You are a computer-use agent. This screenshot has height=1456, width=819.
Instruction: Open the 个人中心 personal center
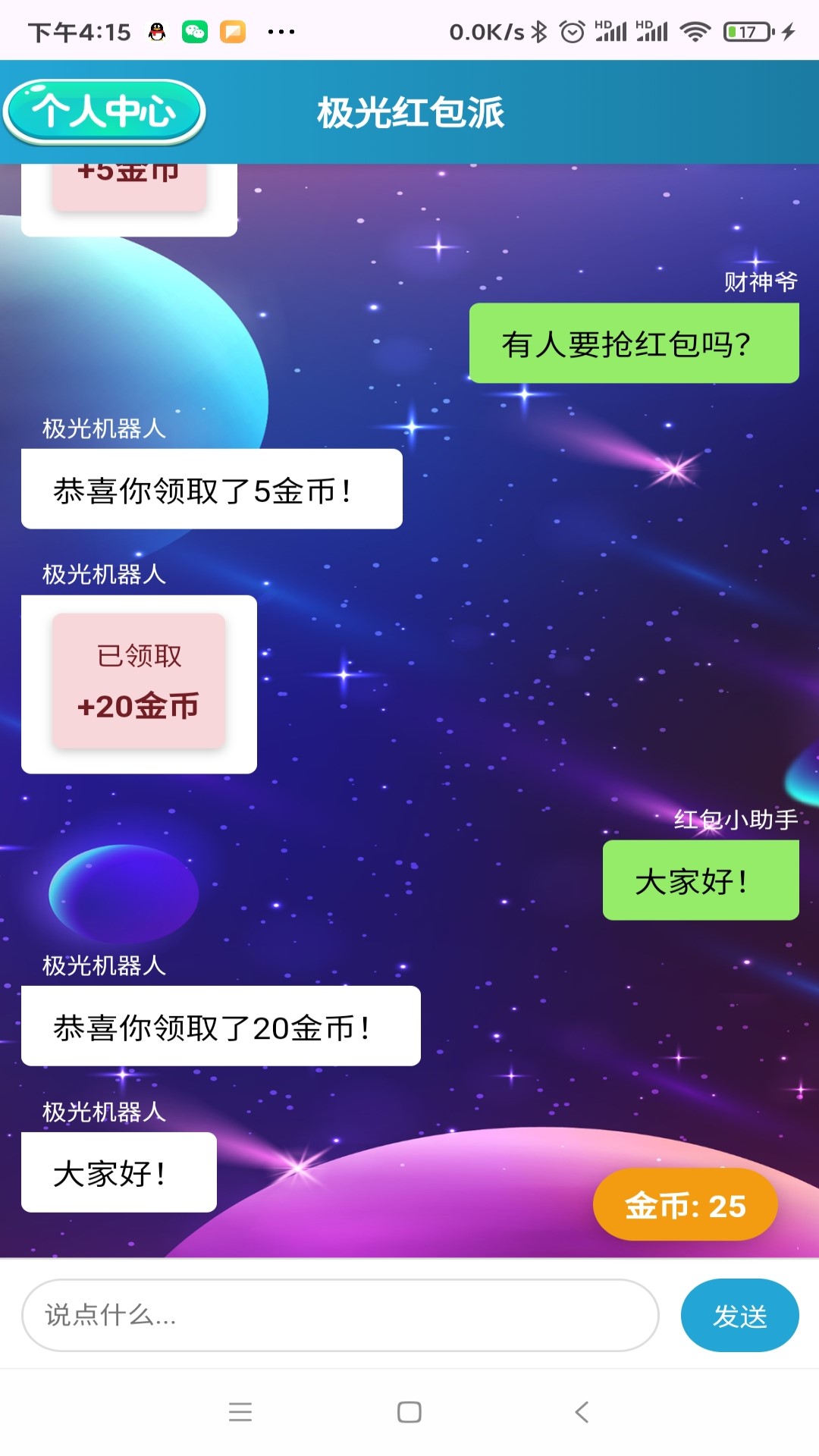(x=105, y=111)
